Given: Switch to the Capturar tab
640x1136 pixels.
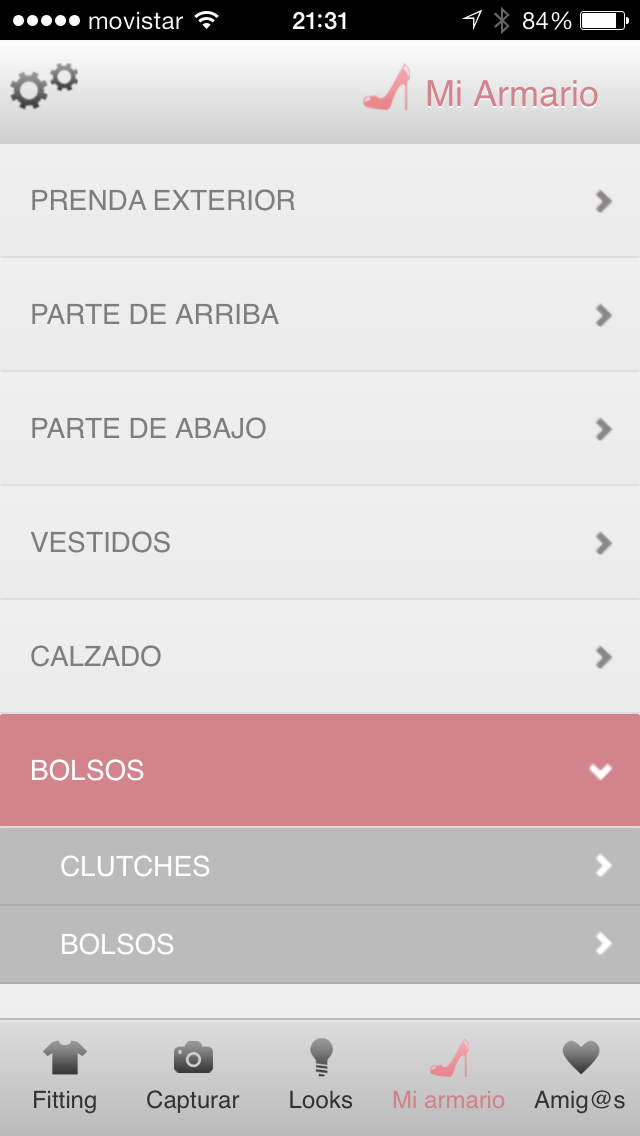Looking at the screenshot, I should (193, 1077).
